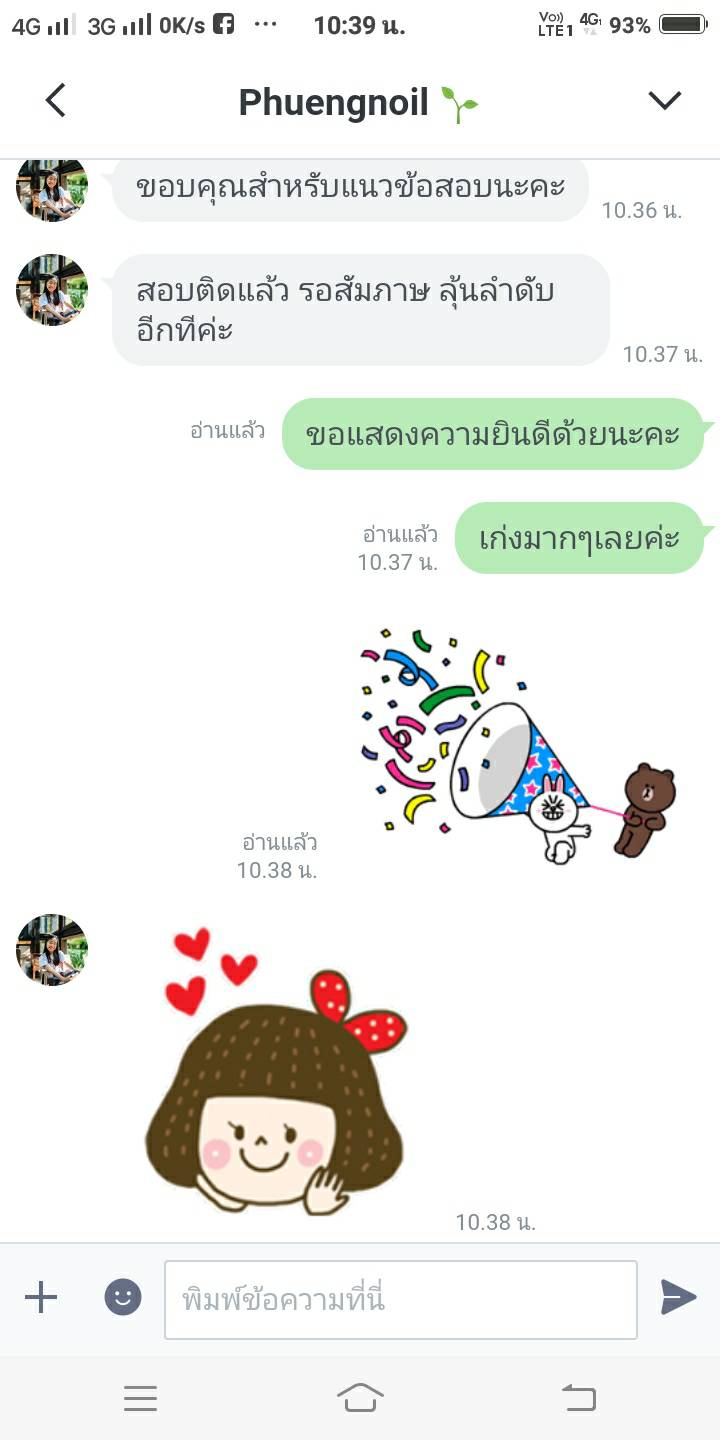
Task: Tap the message input field
Action: (x=400, y=1299)
